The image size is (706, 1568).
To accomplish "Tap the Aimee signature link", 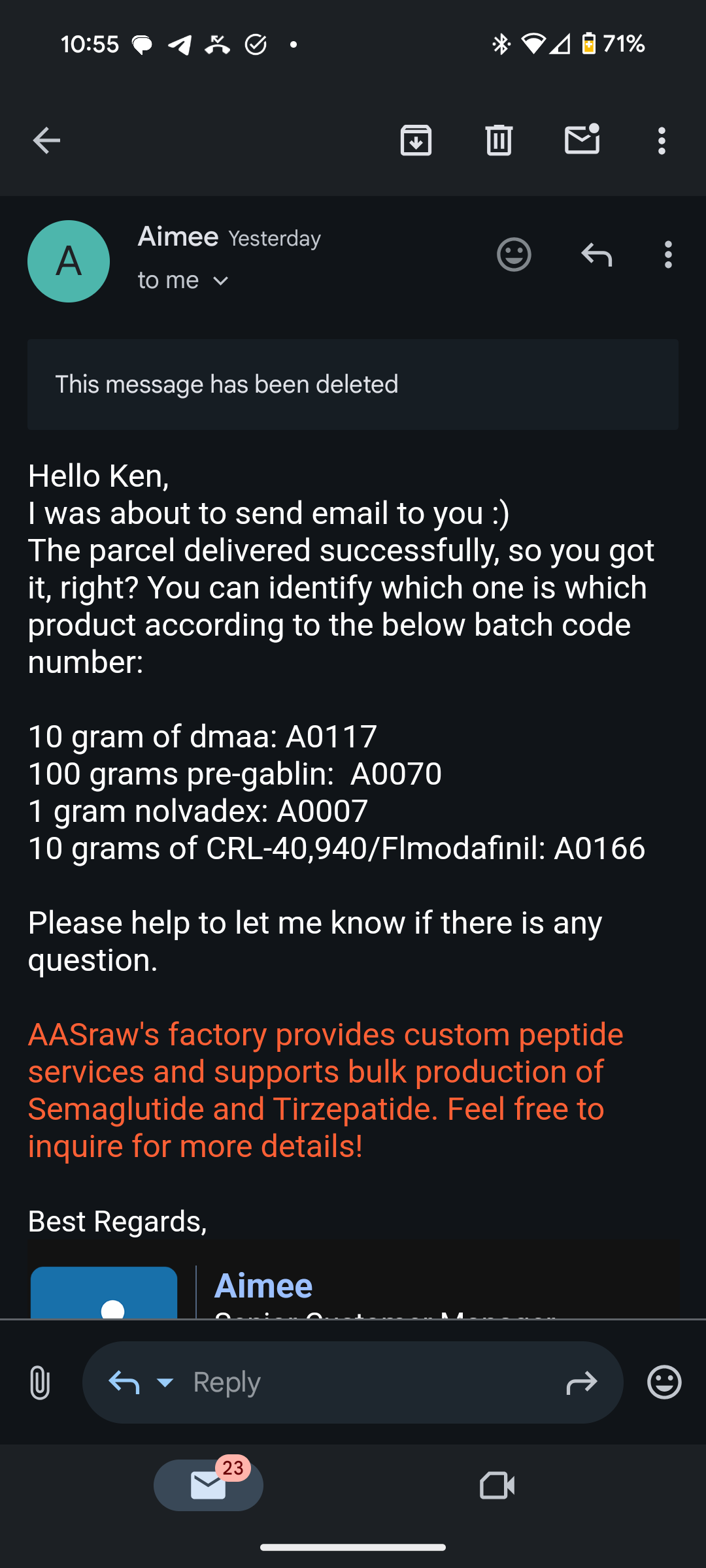I will point(263,1284).
